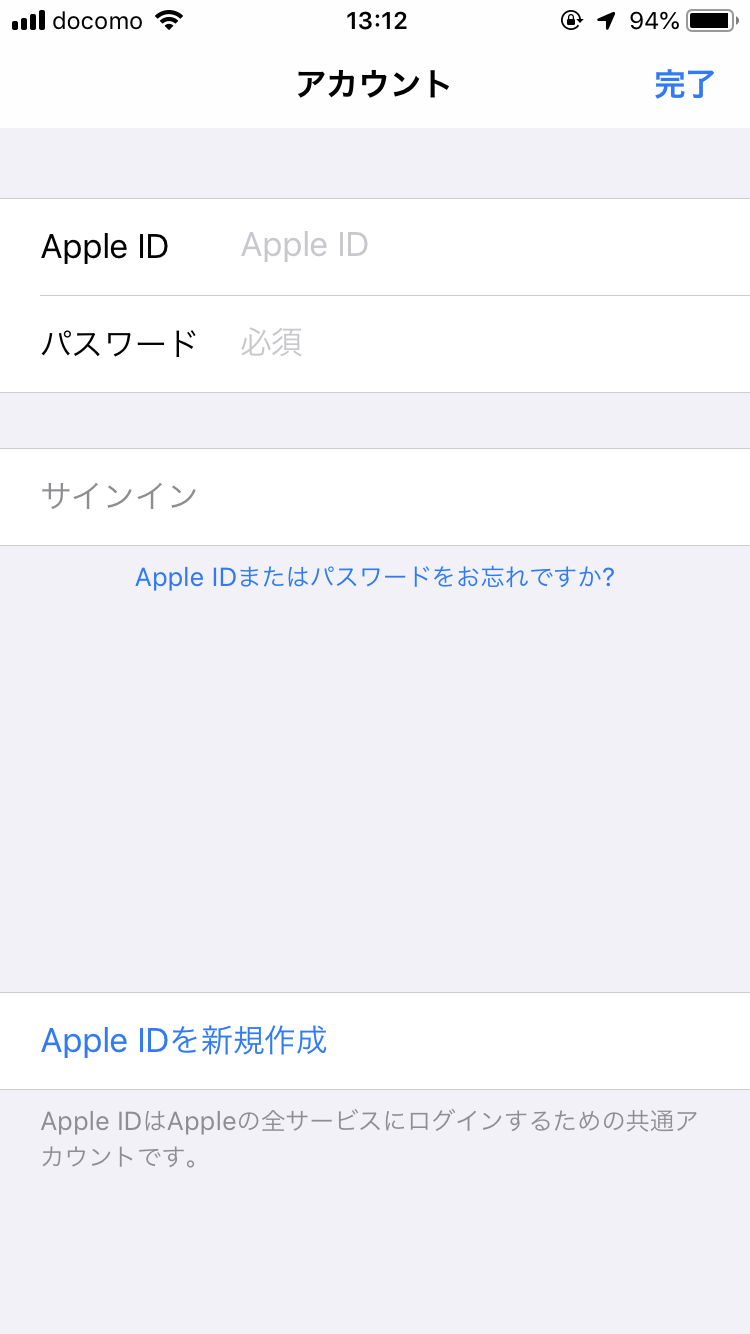Open the forgot Apple ID or password link
This screenshot has height=1334, width=750.
coord(375,577)
